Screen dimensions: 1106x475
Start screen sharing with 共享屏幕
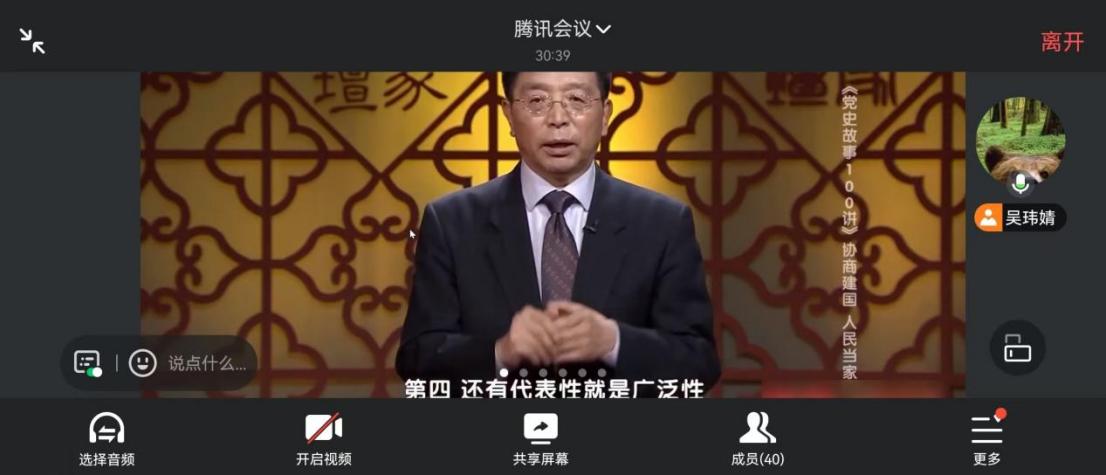point(540,439)
